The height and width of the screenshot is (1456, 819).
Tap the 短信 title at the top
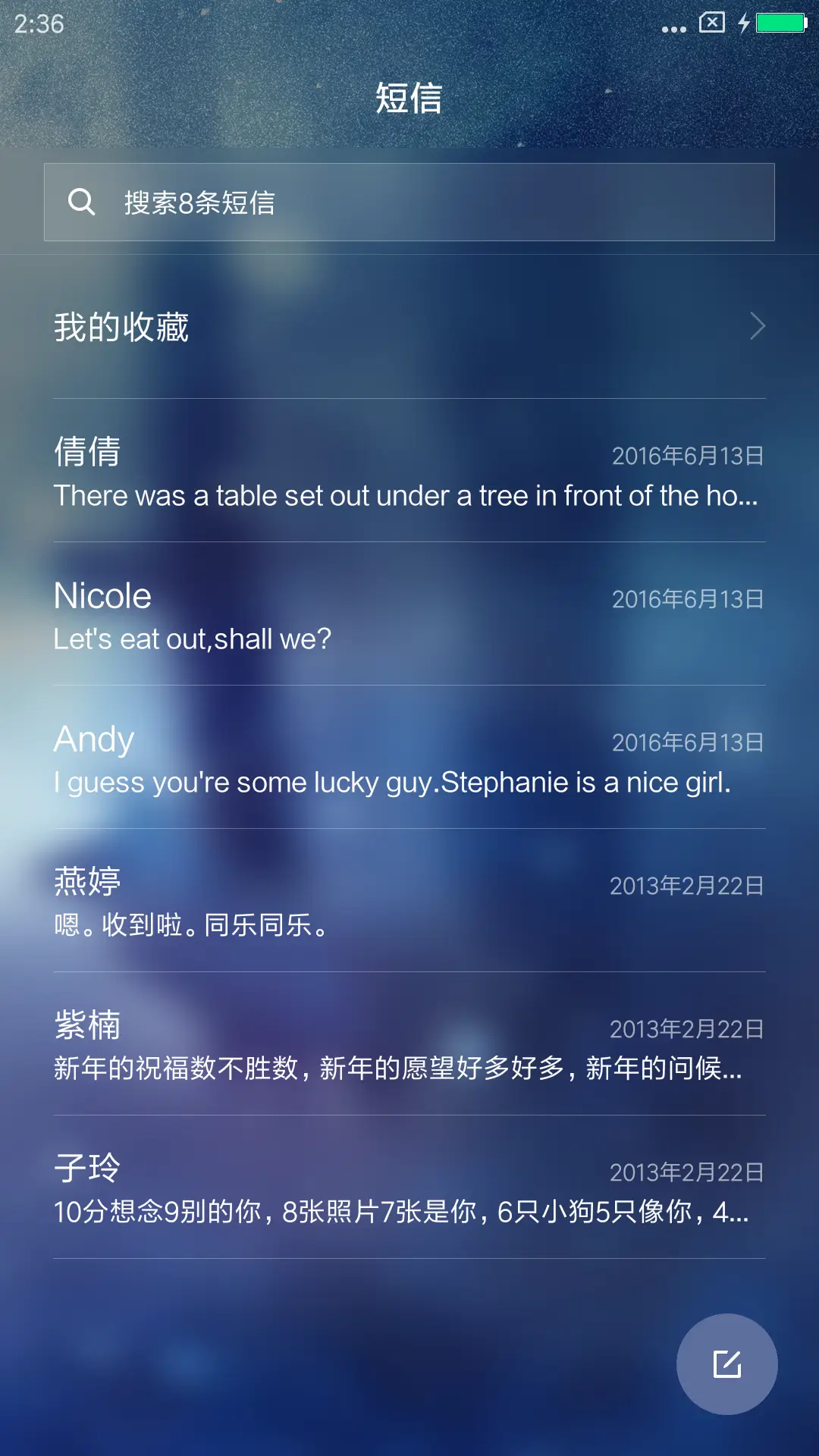point(409,99)
